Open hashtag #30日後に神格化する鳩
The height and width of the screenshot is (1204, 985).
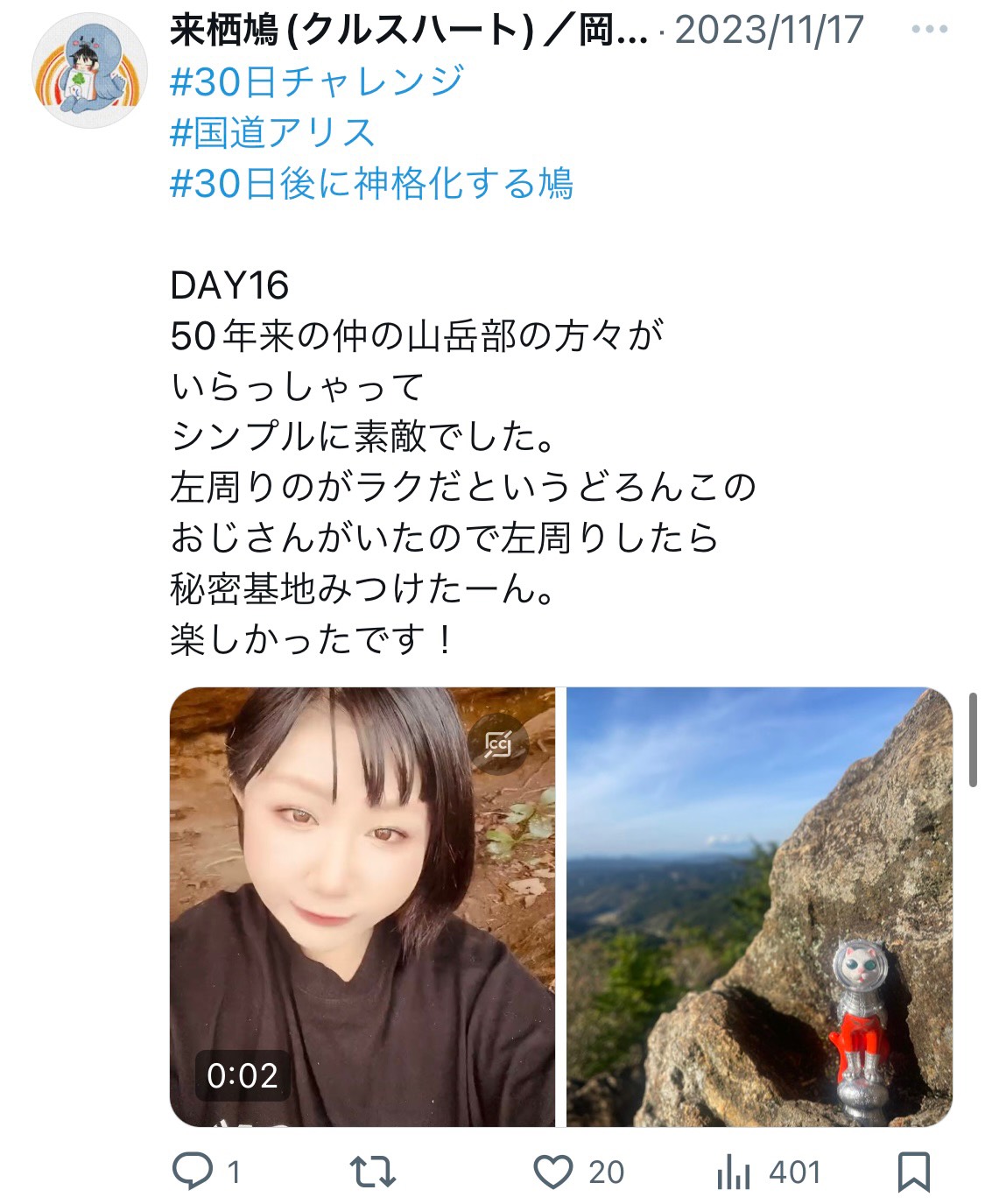click(371, 184)
